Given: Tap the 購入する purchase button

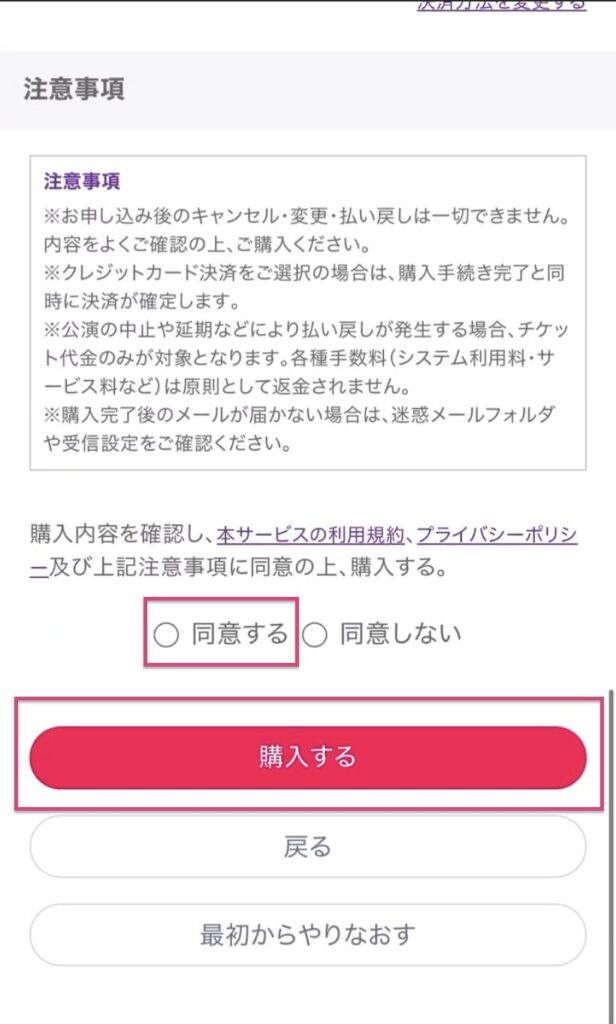Looking at the screenshot, I should (x=308, y=757).
